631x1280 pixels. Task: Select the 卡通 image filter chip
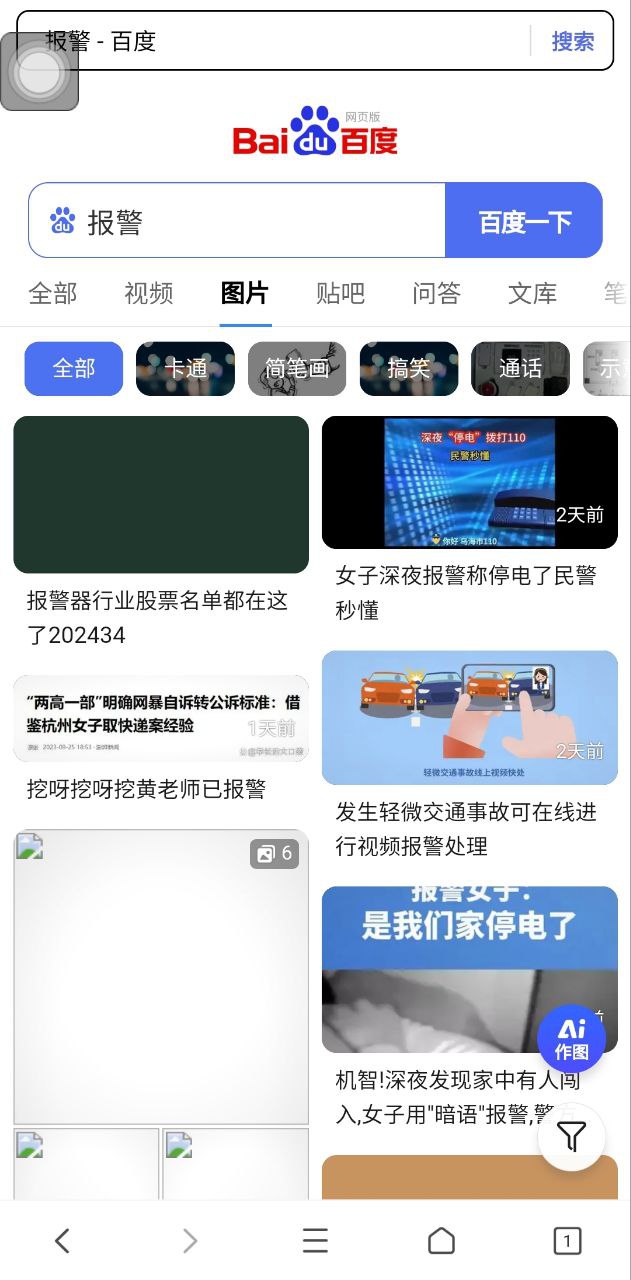[x=186, y=369]
